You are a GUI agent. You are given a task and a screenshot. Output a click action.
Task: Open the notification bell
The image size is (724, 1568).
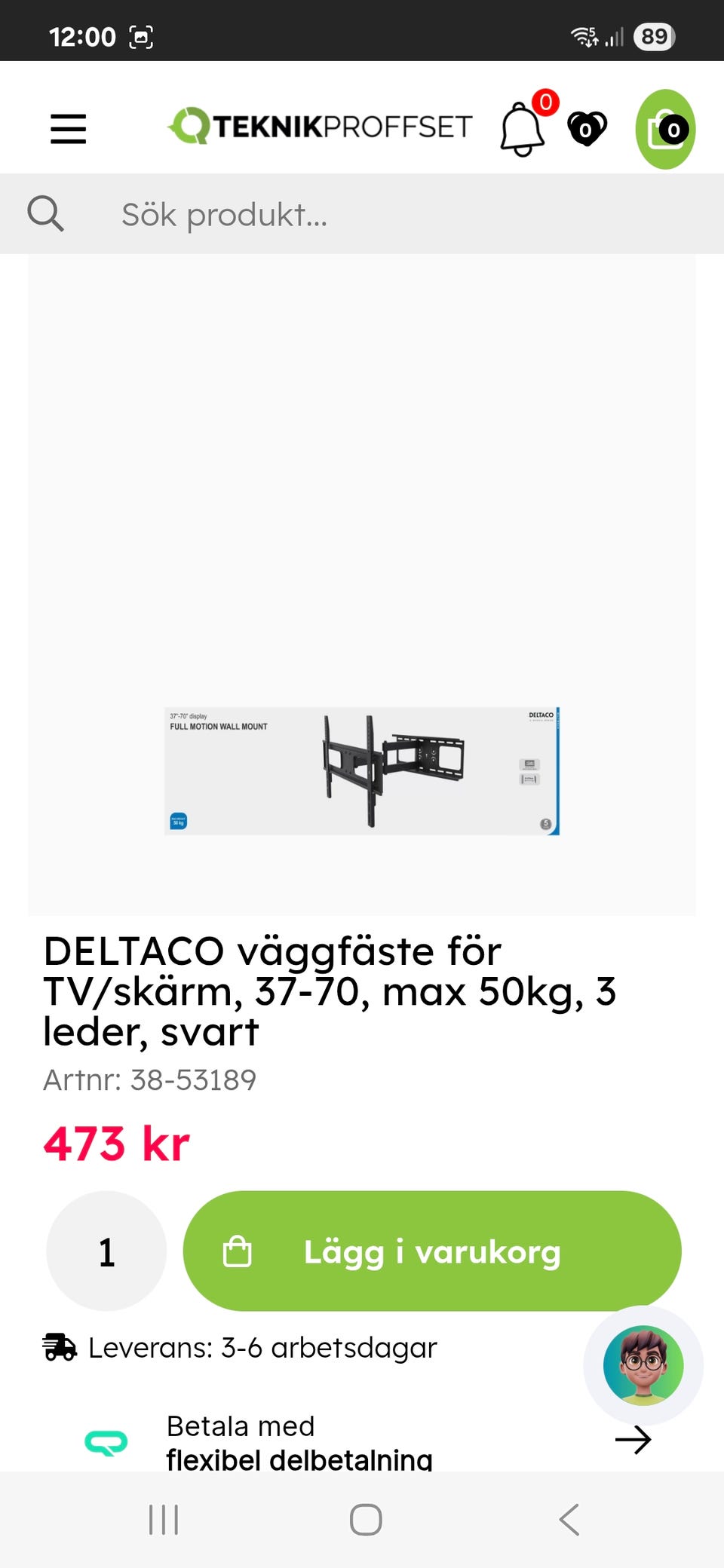click(x=522, y=130)
